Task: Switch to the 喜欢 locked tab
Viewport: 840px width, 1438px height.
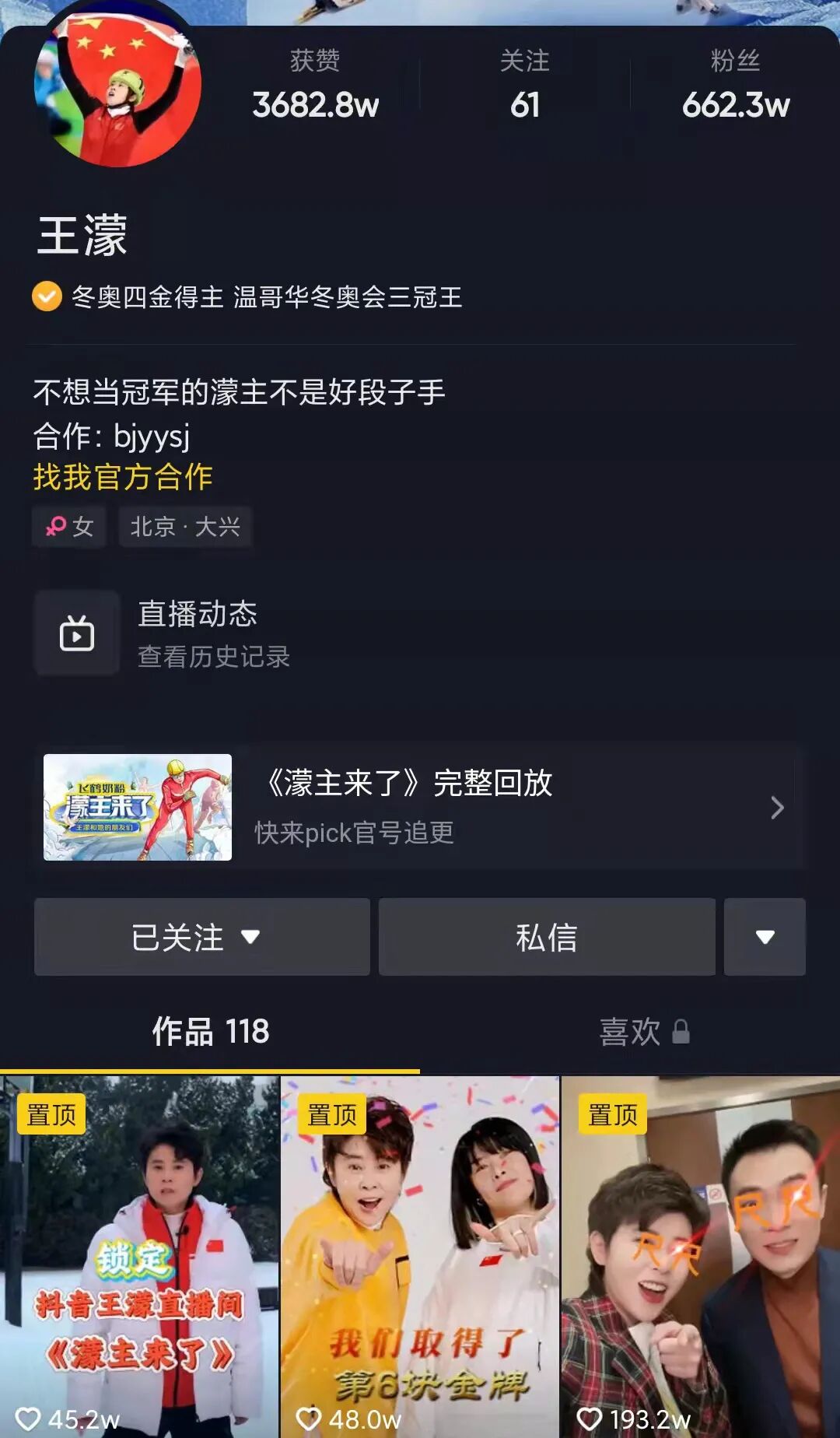Action: click(644, 1032)
